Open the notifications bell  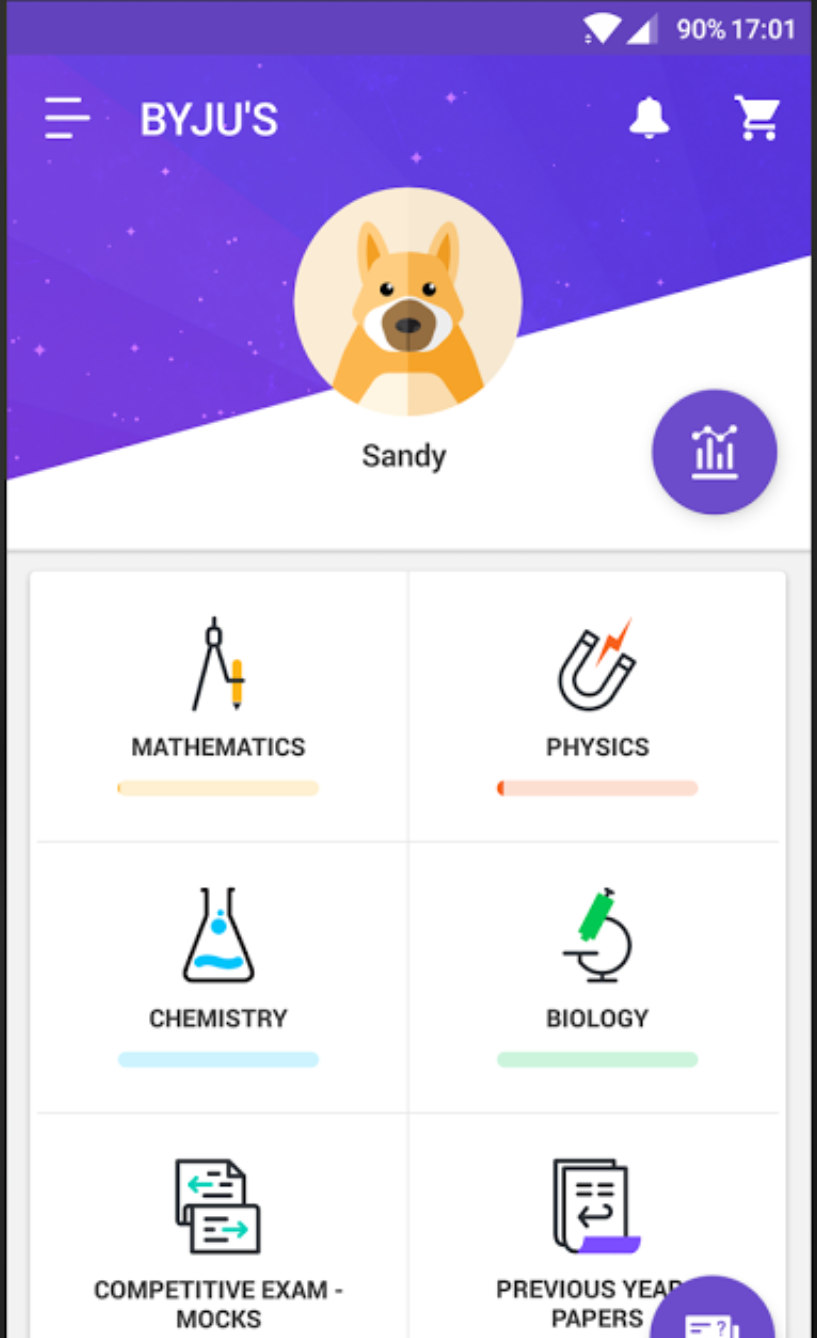[648, 119]
